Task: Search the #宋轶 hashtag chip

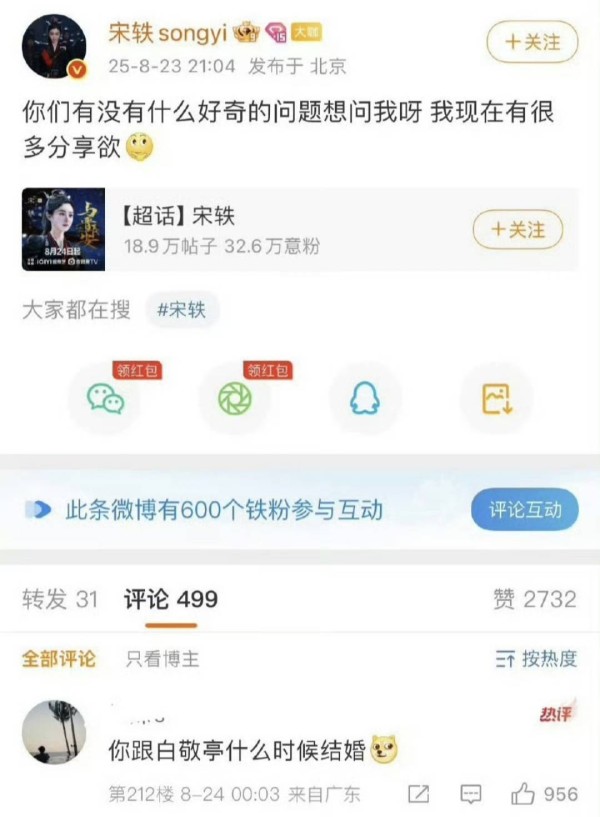Action: pos(181,310)
